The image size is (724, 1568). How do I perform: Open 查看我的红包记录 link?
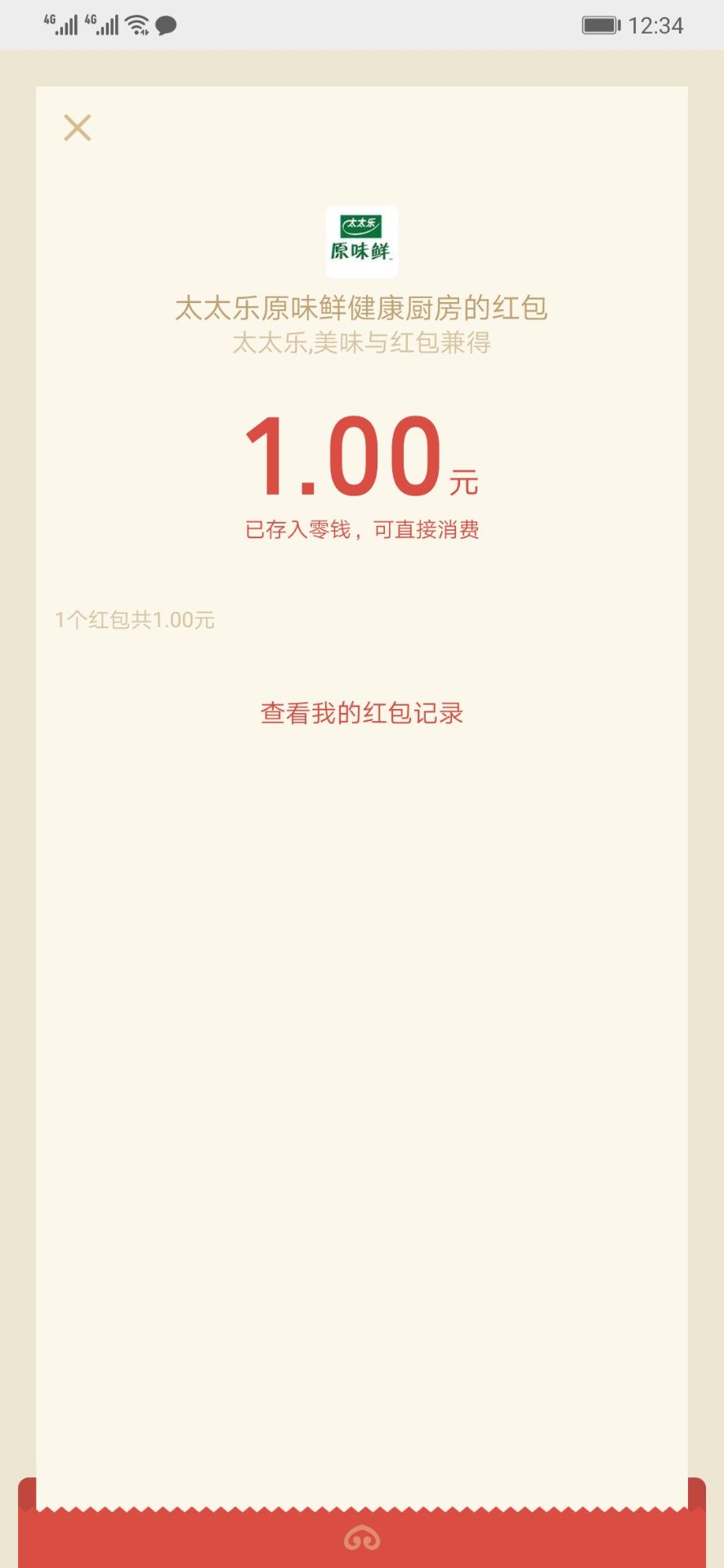click(362, 713)
